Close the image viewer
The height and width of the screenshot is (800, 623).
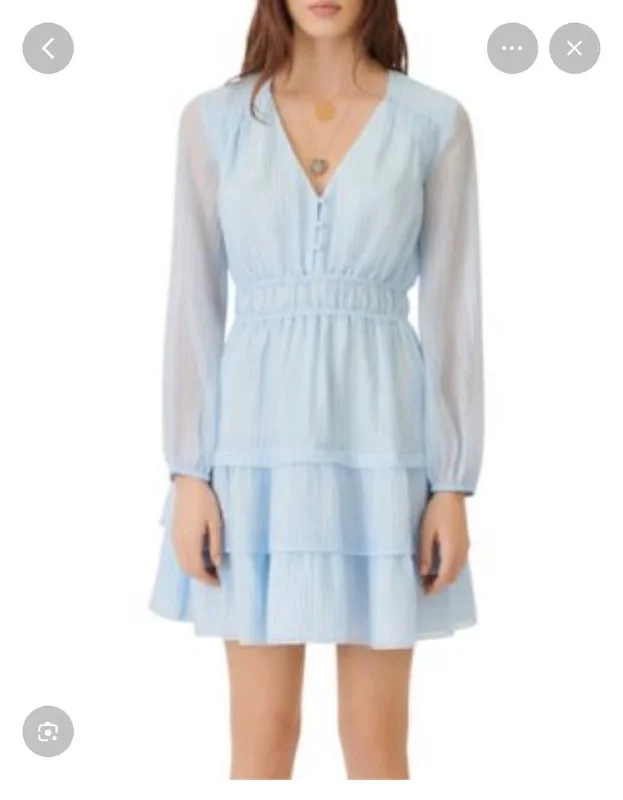click(575, 48)
